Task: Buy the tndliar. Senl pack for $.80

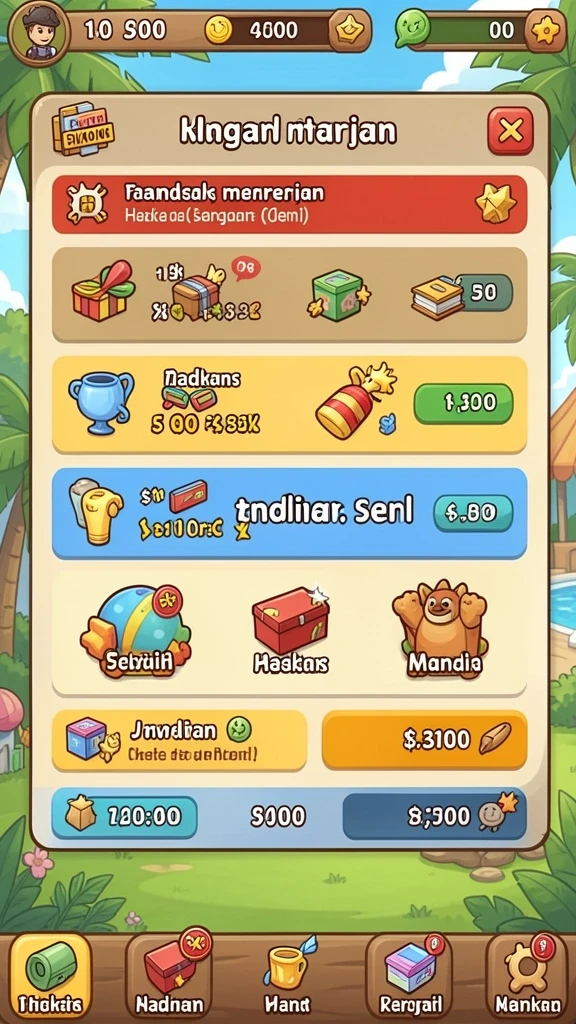Action: tap(473, 513)
